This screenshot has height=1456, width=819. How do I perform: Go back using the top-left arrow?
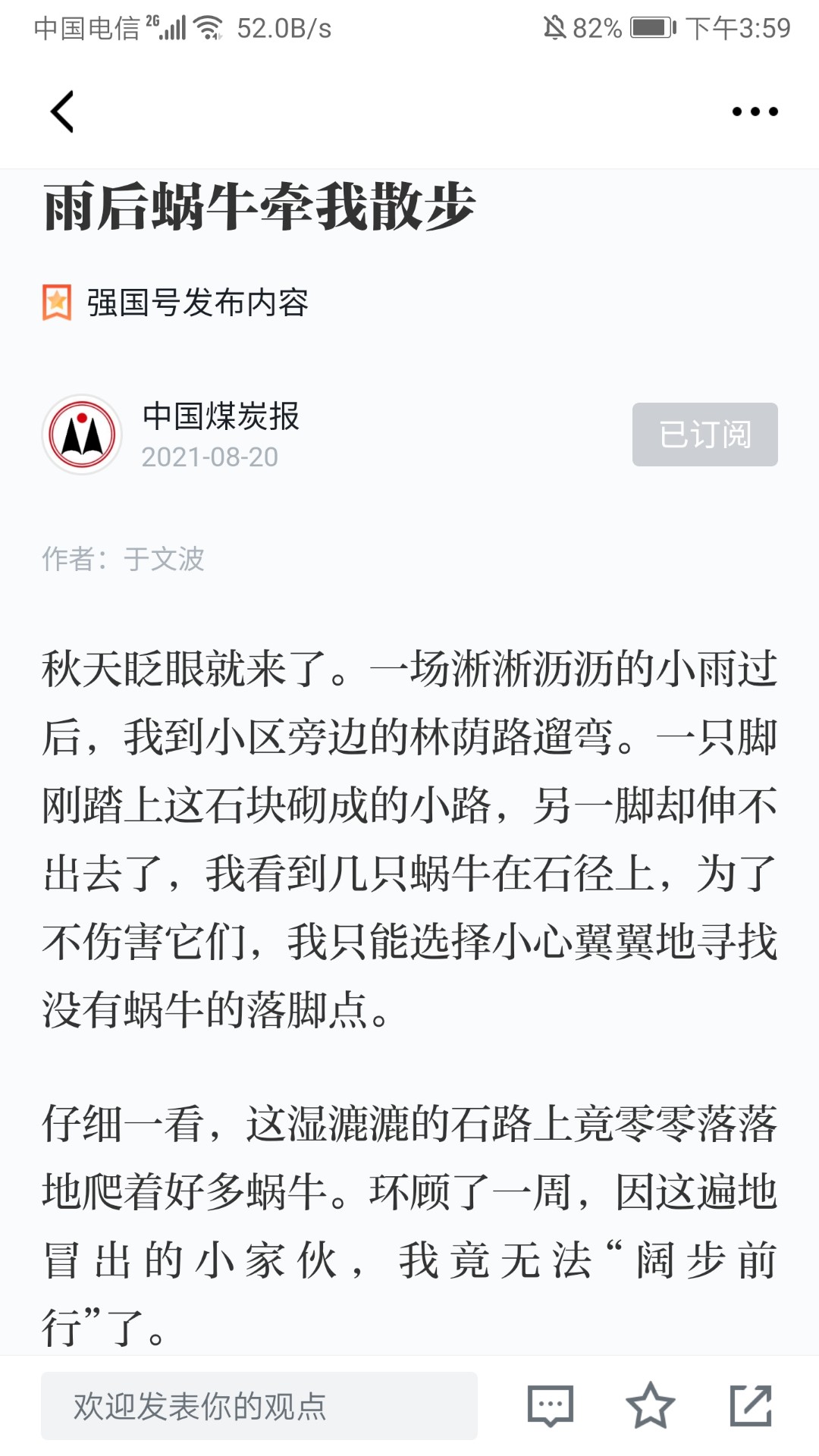click(62, 111)
